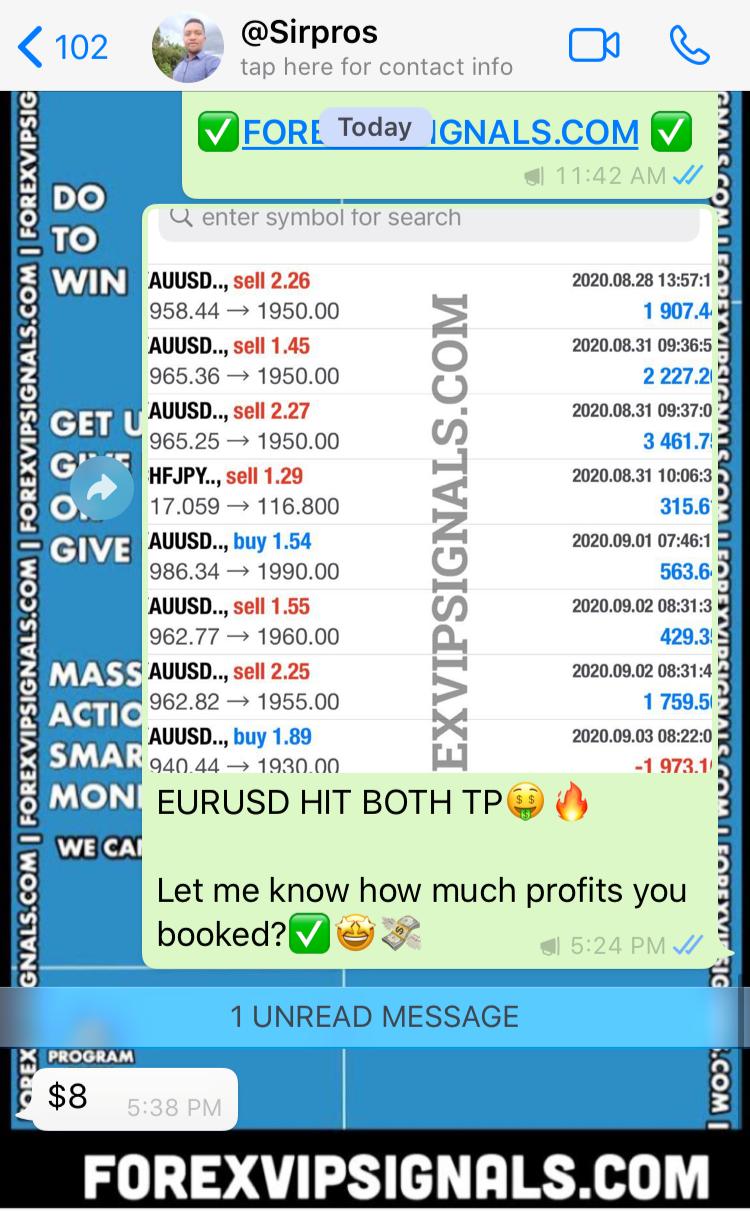The image size is (750, 1211).
Task: Start a video call with @Sirpros
Action: (594, 46)
